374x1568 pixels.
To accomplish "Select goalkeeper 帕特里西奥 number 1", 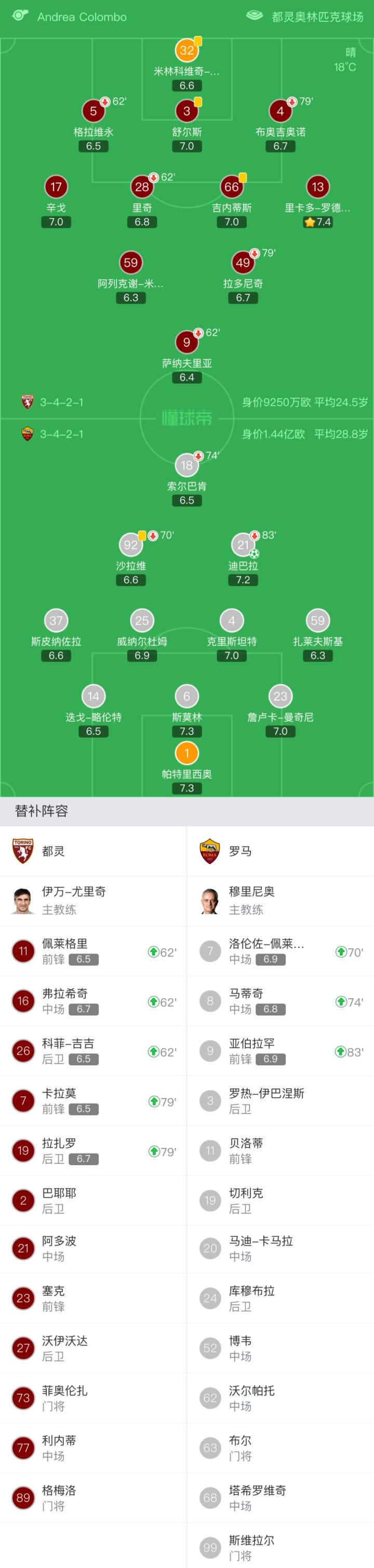I will point(186,754).
